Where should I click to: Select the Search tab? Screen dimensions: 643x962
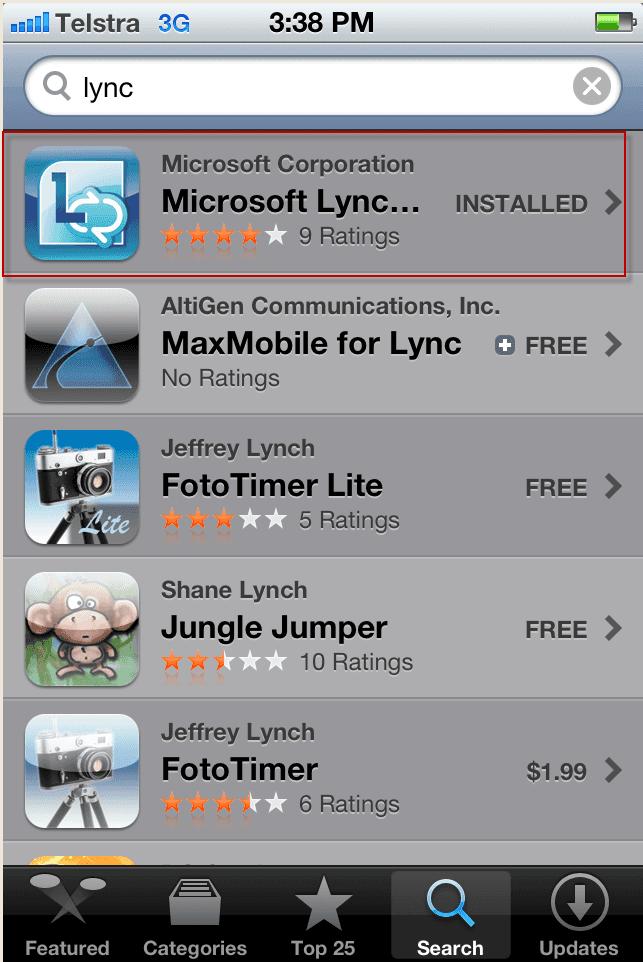[450, 917]
